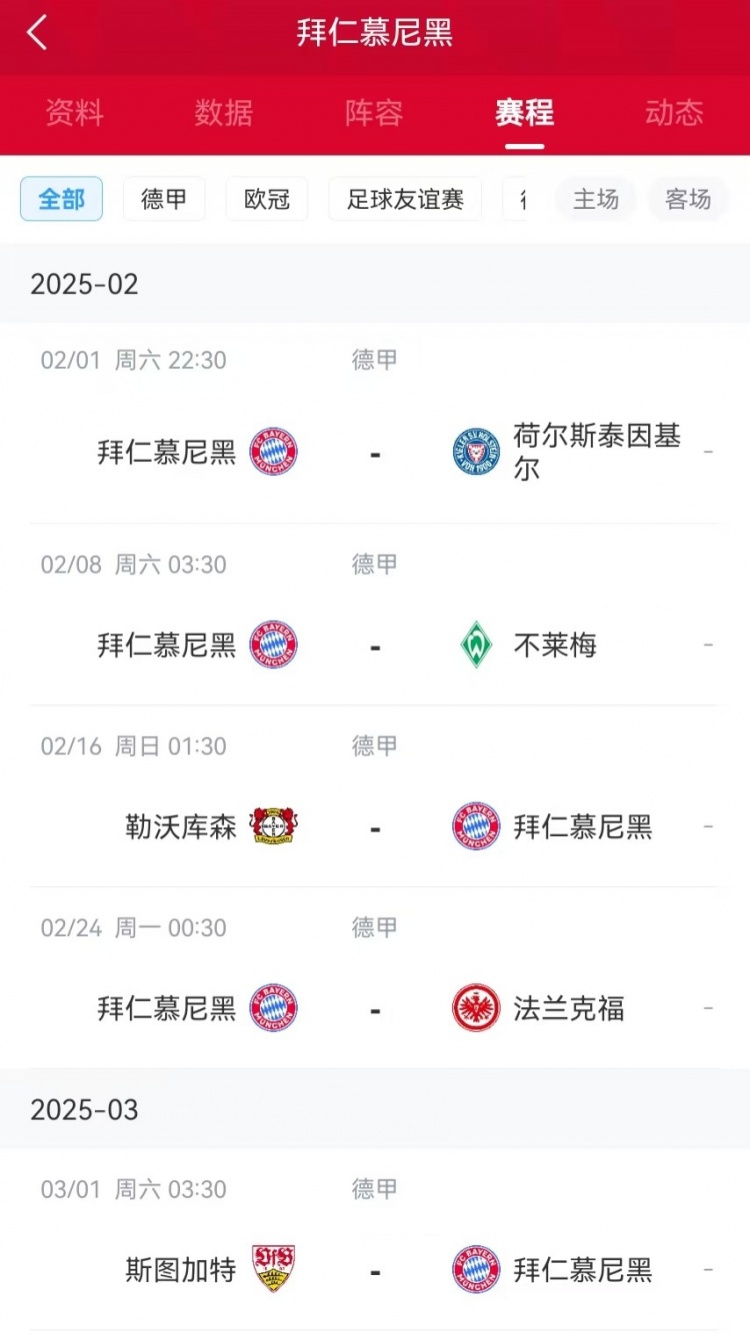Filter matches by 德甲
The height and width of the screenshot is (1340, 750).
click(164, 199)
